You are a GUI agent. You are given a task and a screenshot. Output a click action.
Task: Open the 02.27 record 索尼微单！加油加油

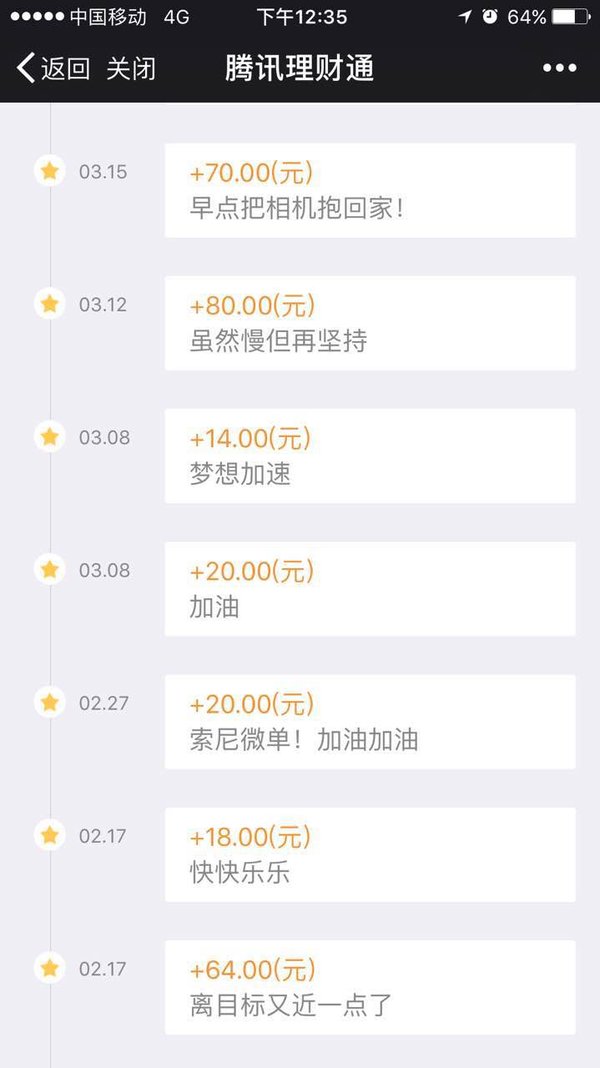click(370, 721)
